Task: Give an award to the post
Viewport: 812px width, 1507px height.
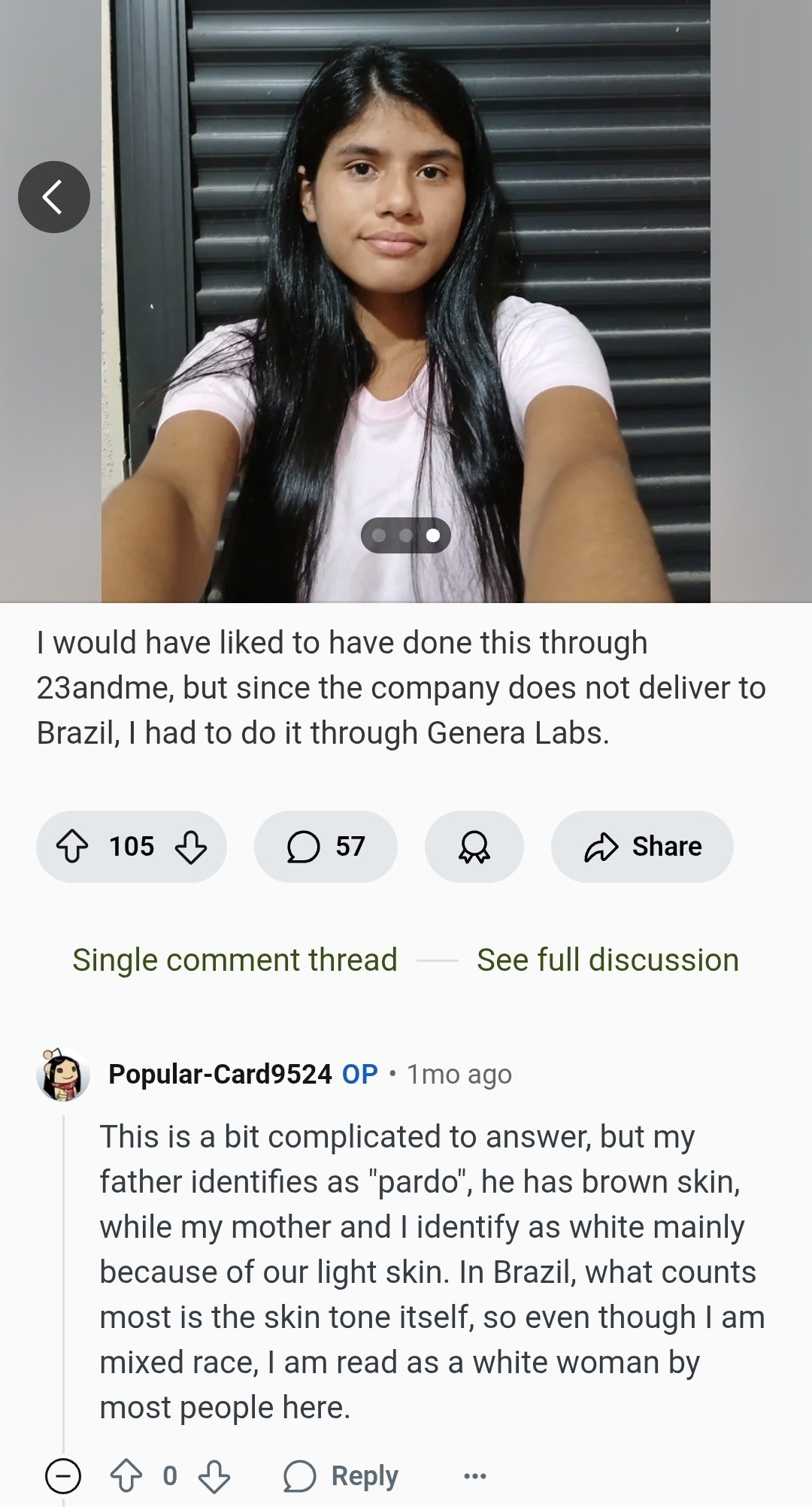Action: pos(474,846)
